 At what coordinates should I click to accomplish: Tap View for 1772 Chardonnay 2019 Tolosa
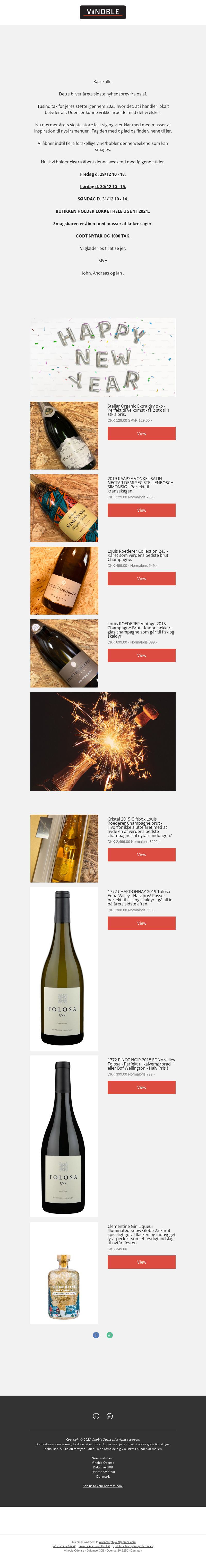pos(141,923)
